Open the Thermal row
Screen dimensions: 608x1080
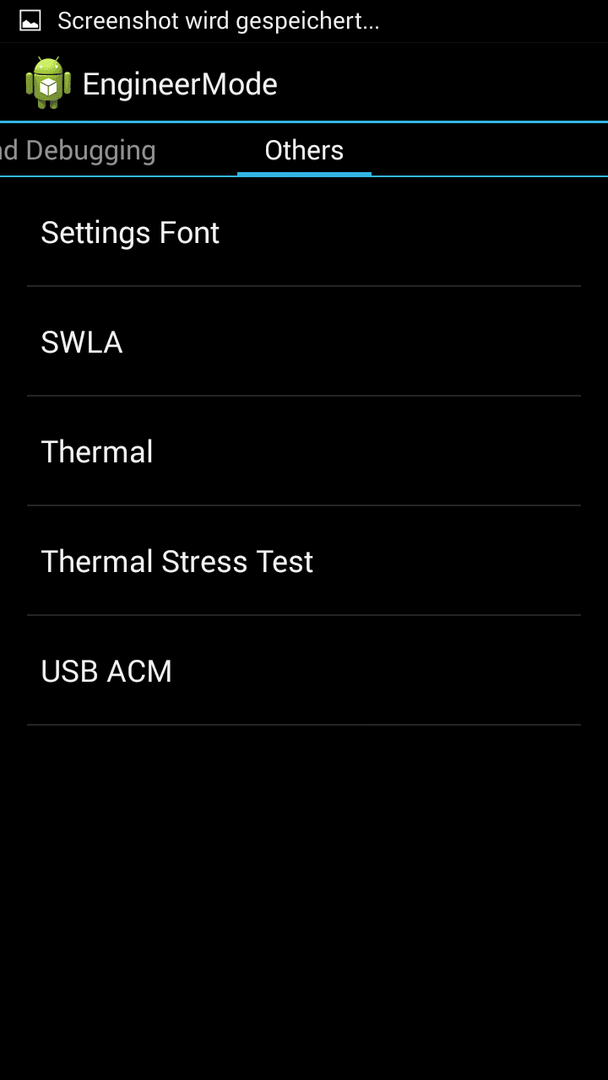(304, 451)
